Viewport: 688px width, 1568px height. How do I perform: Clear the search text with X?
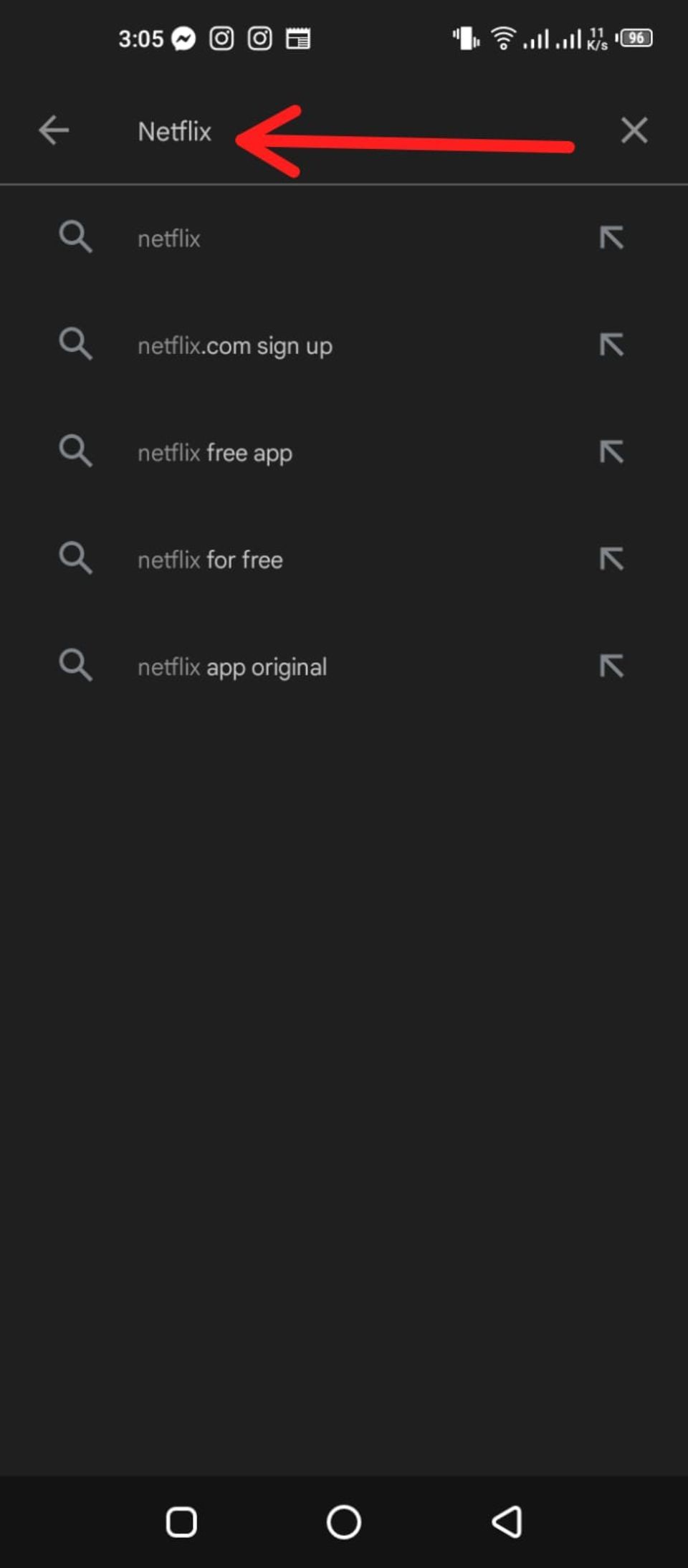(x=634, y=130)
